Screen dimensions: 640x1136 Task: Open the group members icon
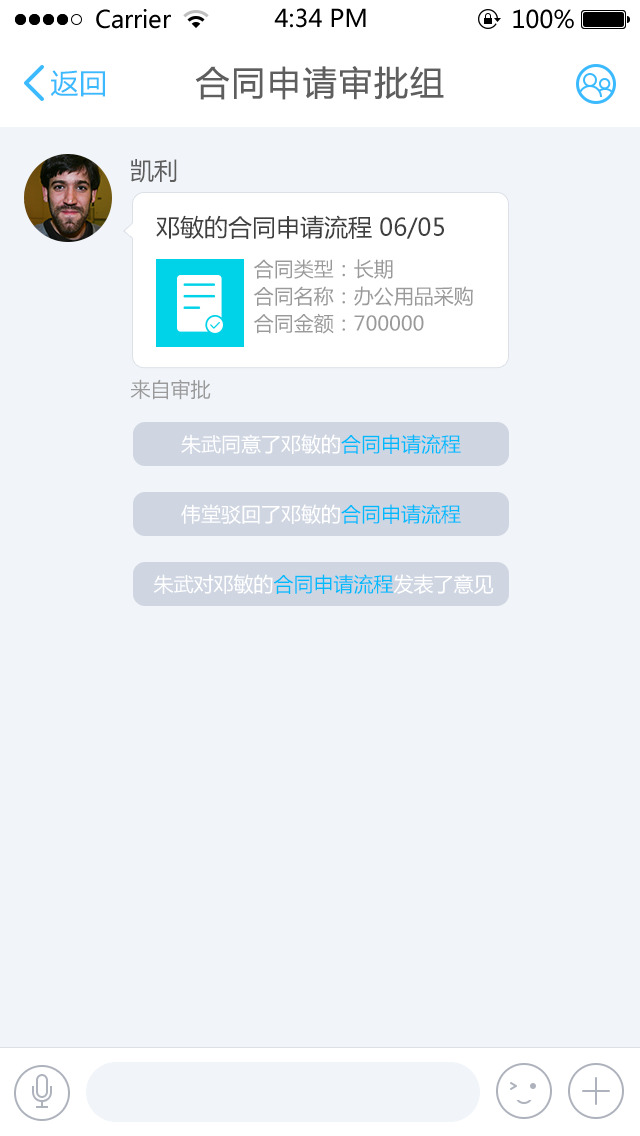pos(596,84)
